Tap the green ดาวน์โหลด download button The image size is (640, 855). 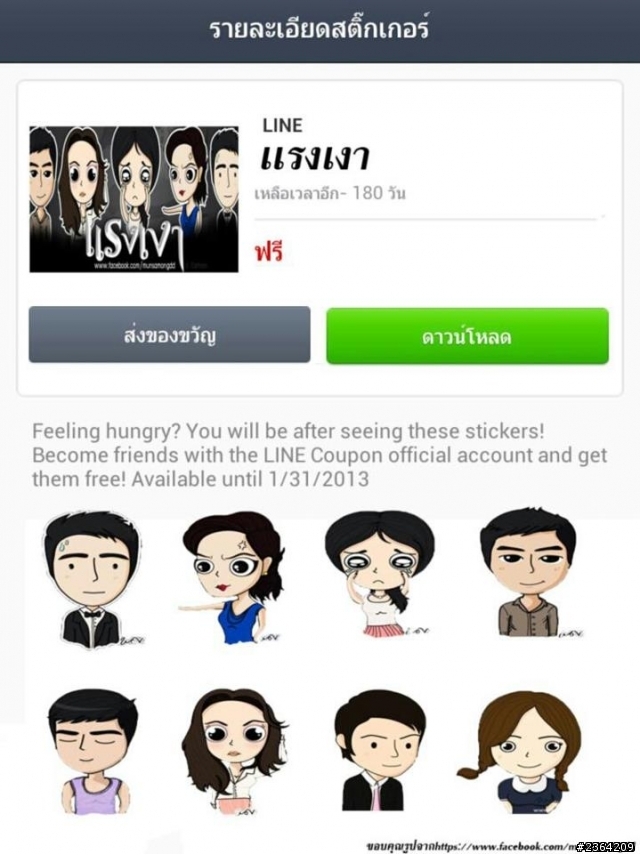[467, 336]
